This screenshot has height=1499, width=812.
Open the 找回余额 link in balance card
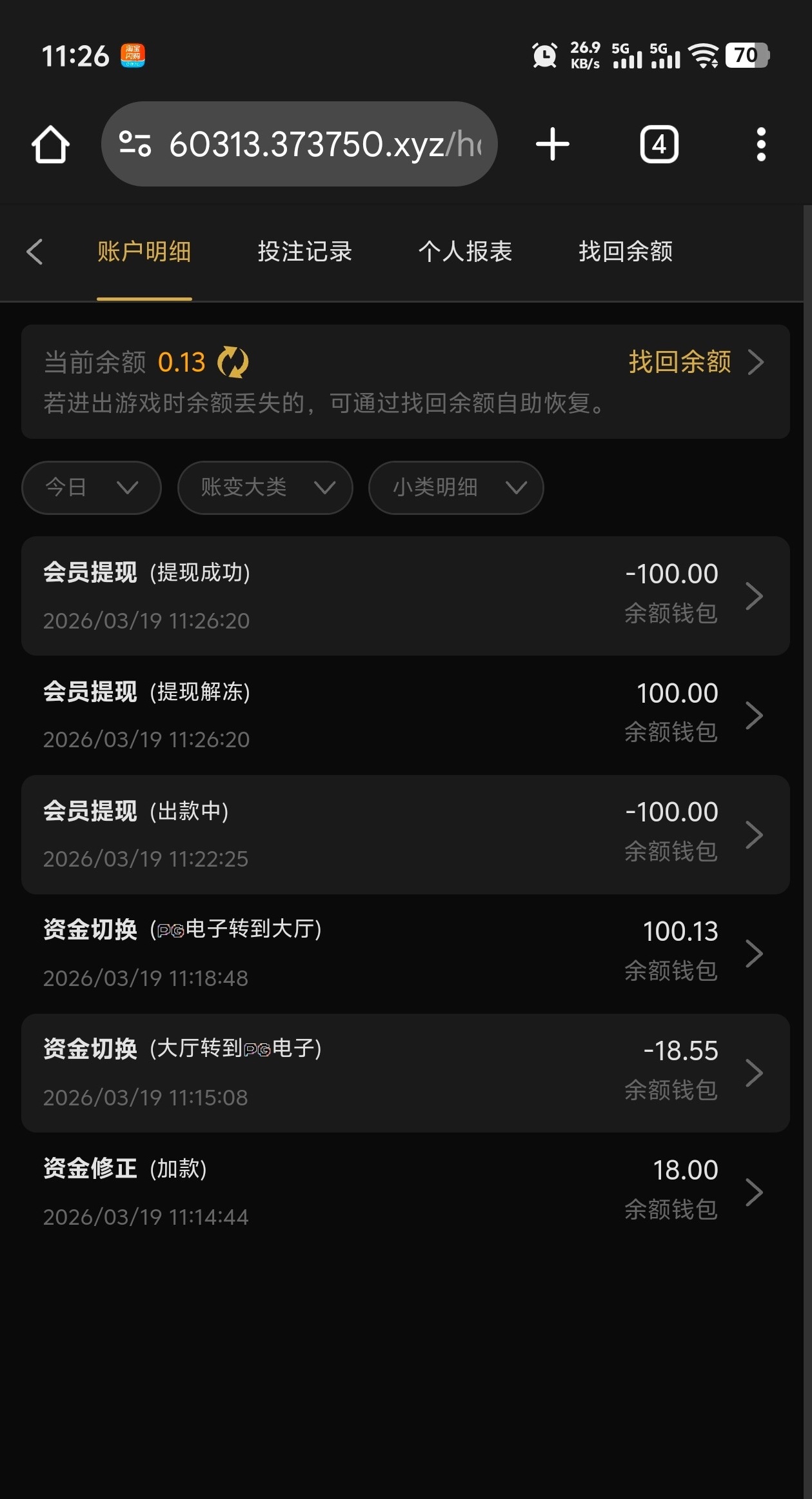click(695, 362)
